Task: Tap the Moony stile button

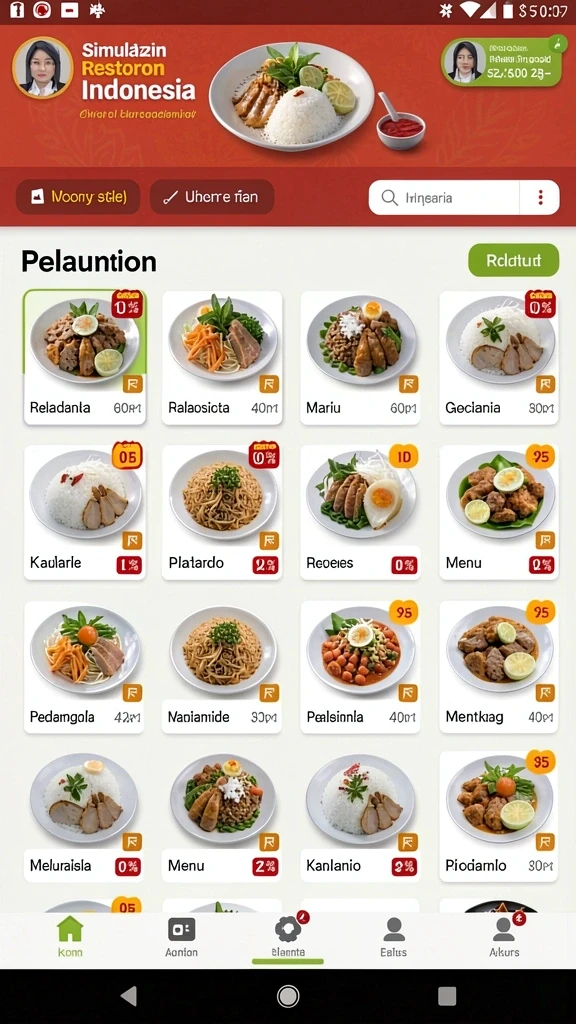Action: (78, 197)
